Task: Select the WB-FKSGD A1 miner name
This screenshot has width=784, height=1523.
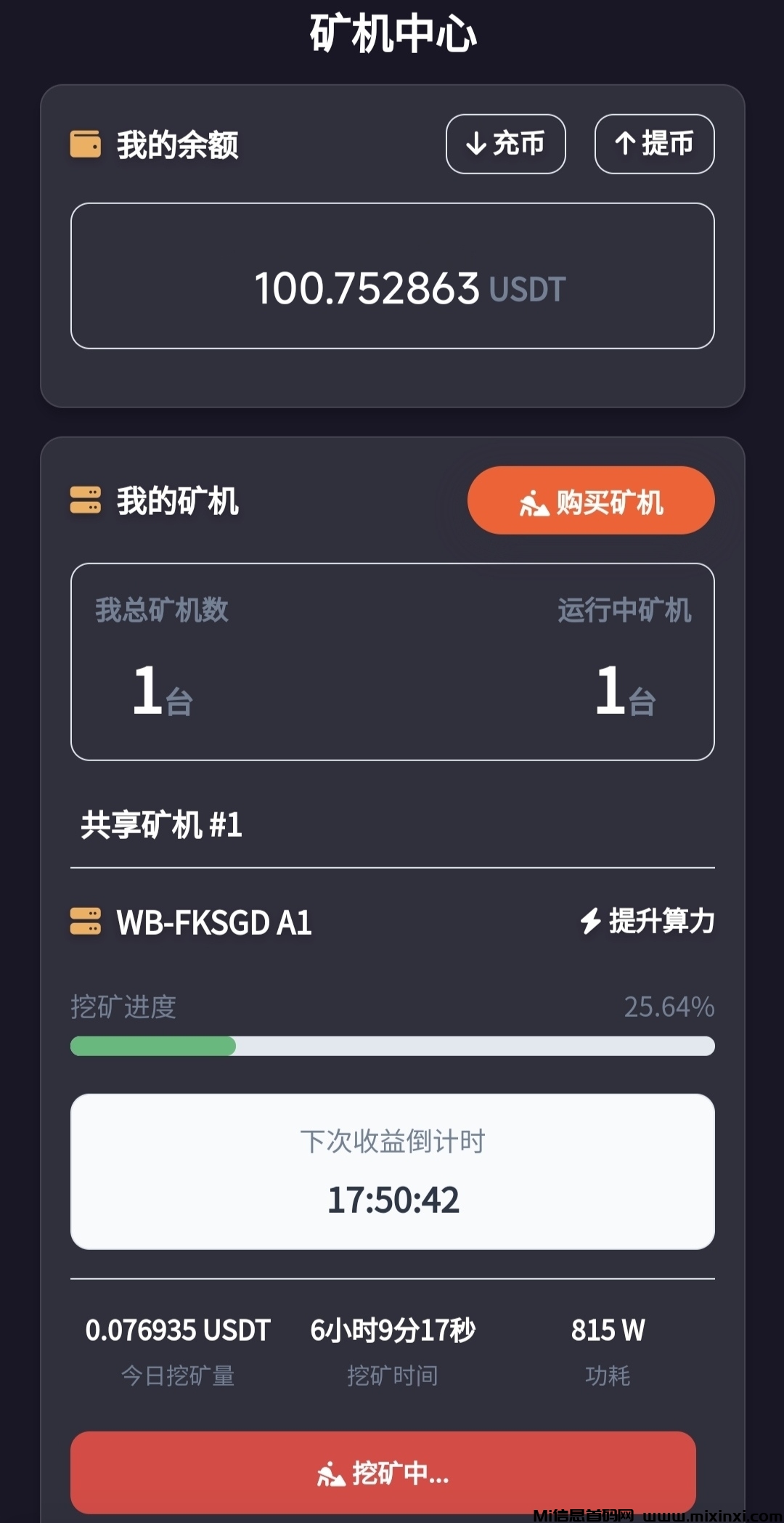Action: click(x=214, y=924)
